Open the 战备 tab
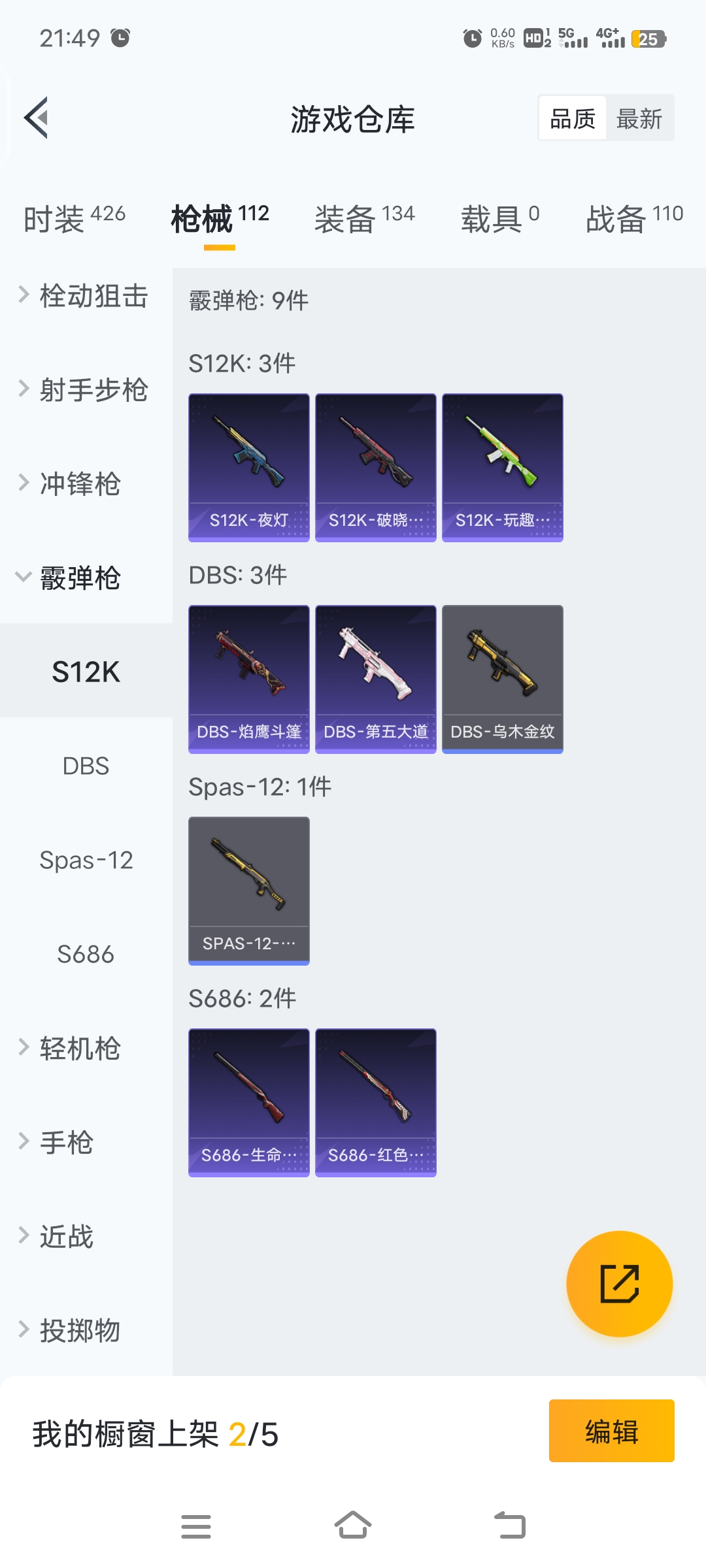This screenshot has width=706, height=1568. coord(633,218)
